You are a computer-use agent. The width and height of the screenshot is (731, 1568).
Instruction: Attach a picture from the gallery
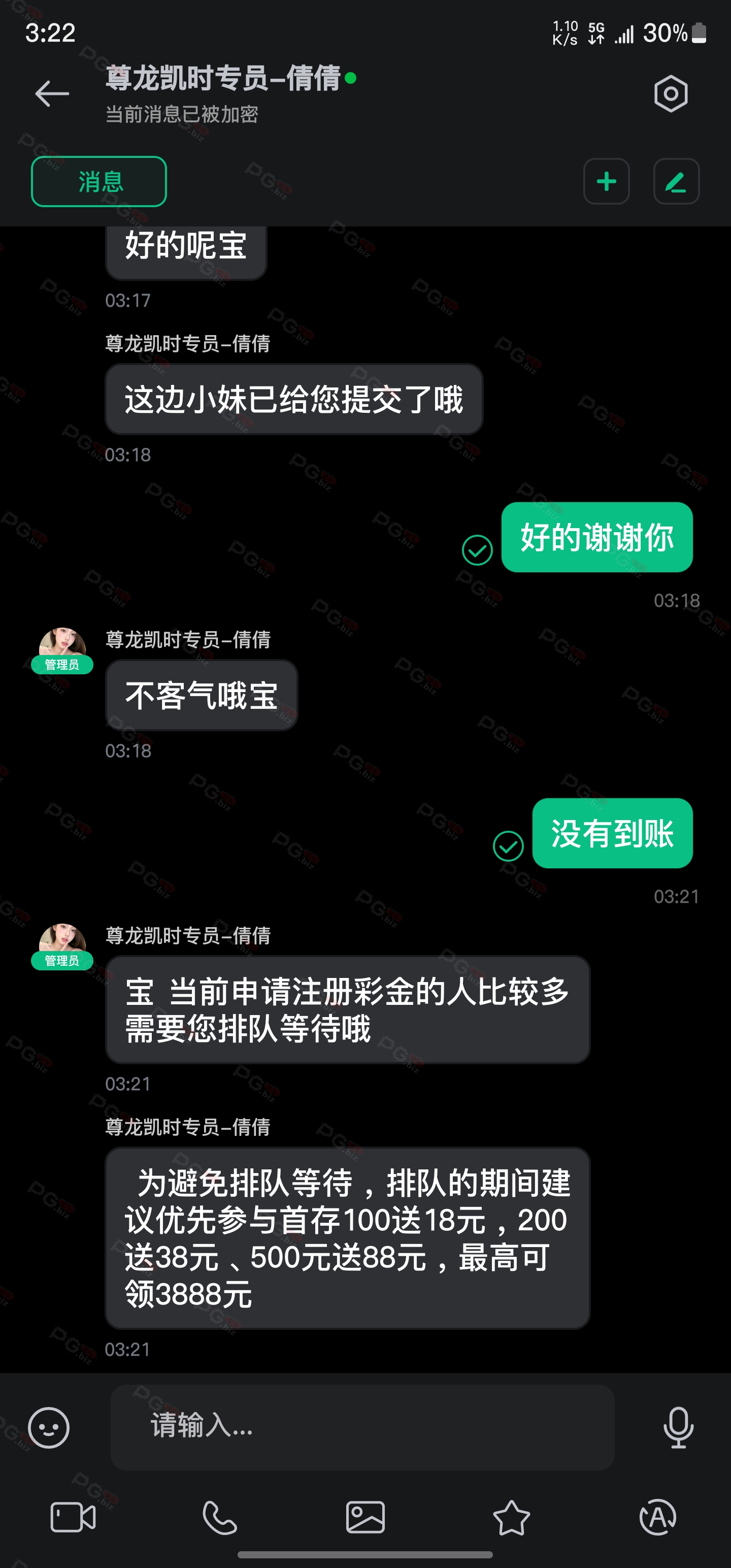(365, 1518)
